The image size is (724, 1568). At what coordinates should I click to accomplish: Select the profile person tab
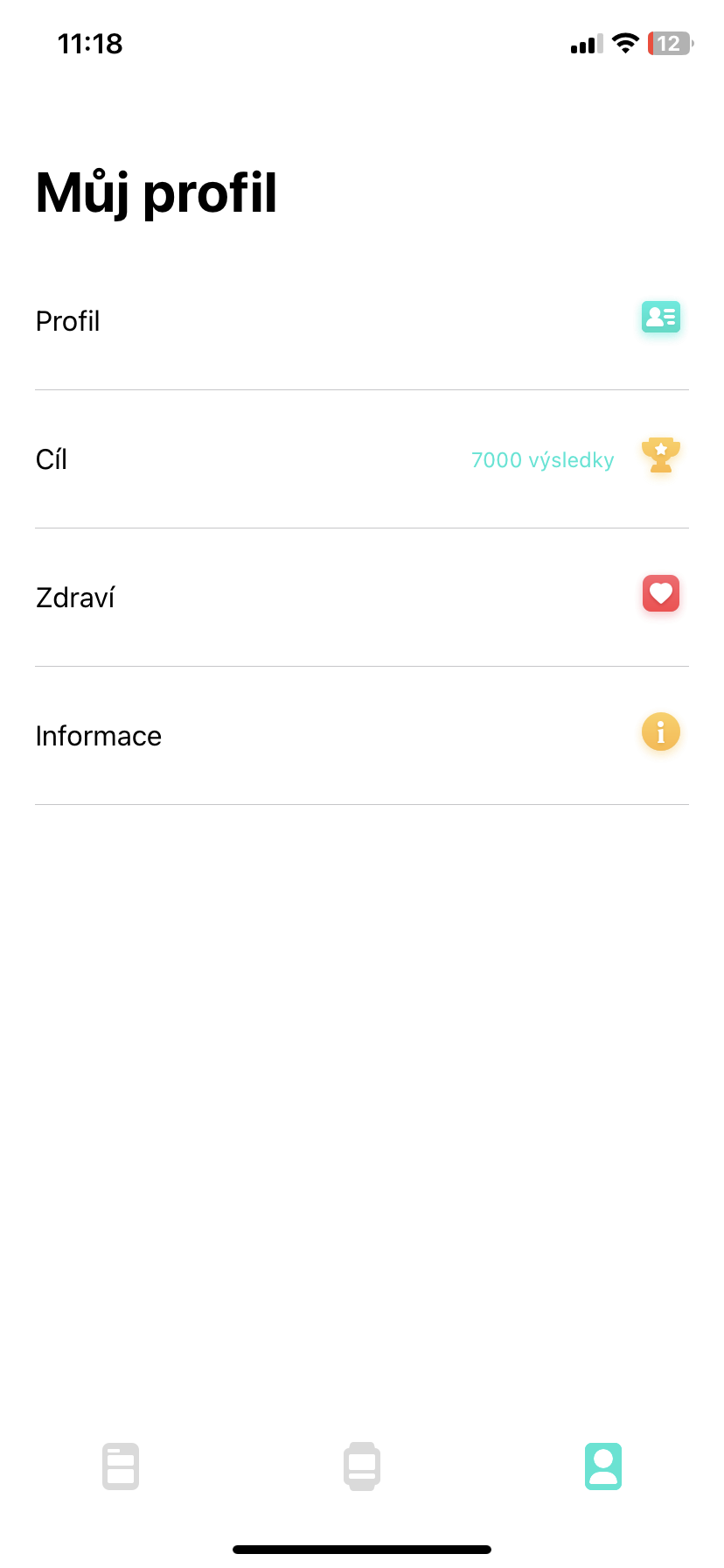(603, 1466)
